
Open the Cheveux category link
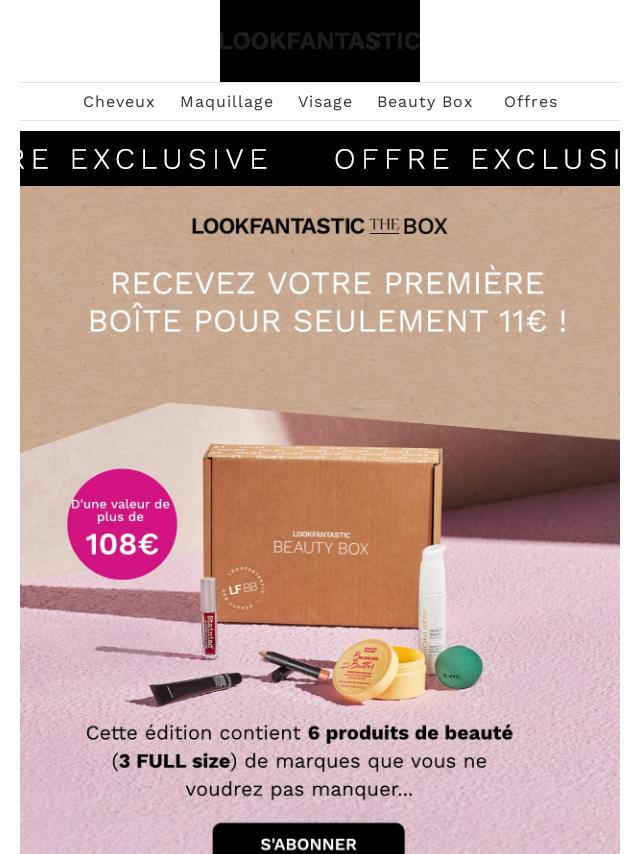119,102
